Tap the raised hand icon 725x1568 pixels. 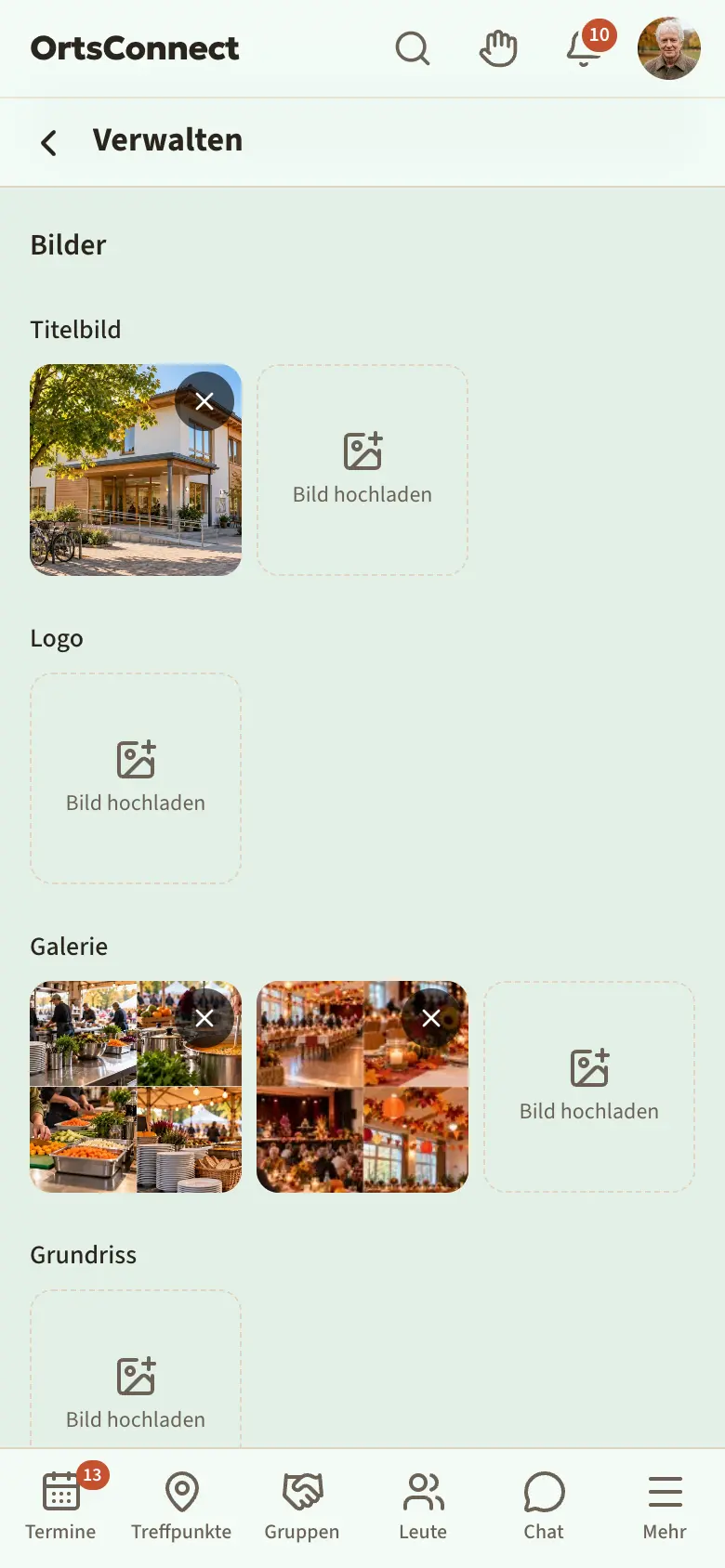tap(498, 48)
